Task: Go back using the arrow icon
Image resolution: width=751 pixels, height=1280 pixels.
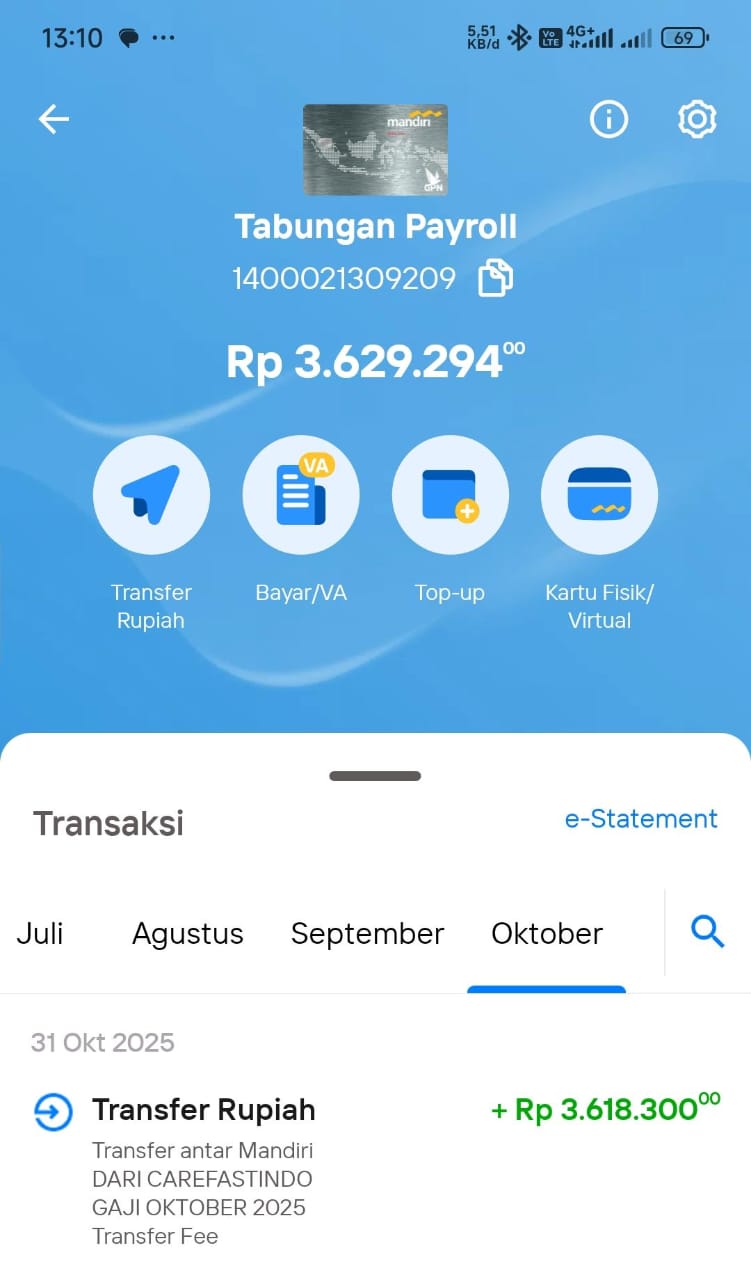Action: [54, 120]
